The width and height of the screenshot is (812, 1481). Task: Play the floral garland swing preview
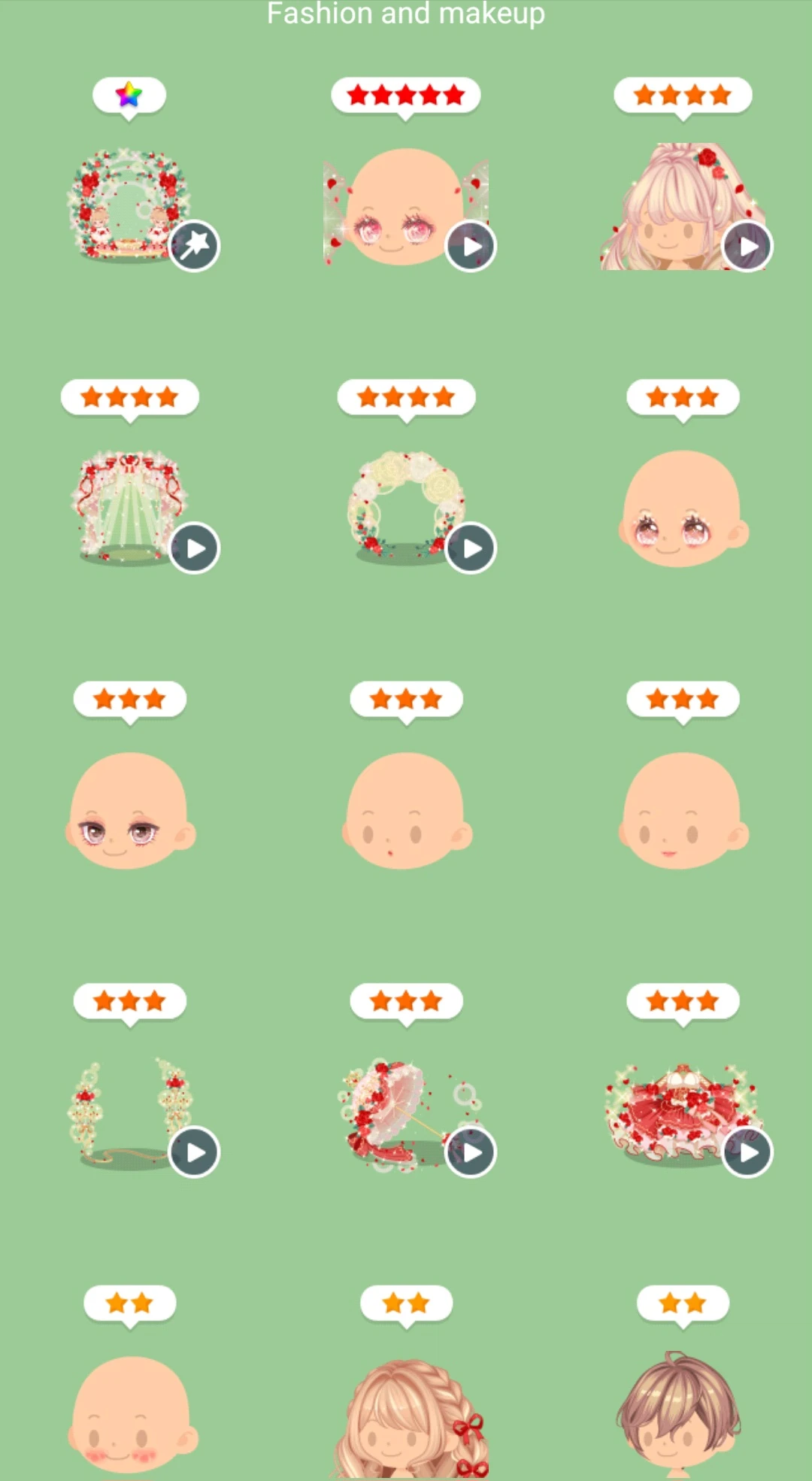(193, 1152)
